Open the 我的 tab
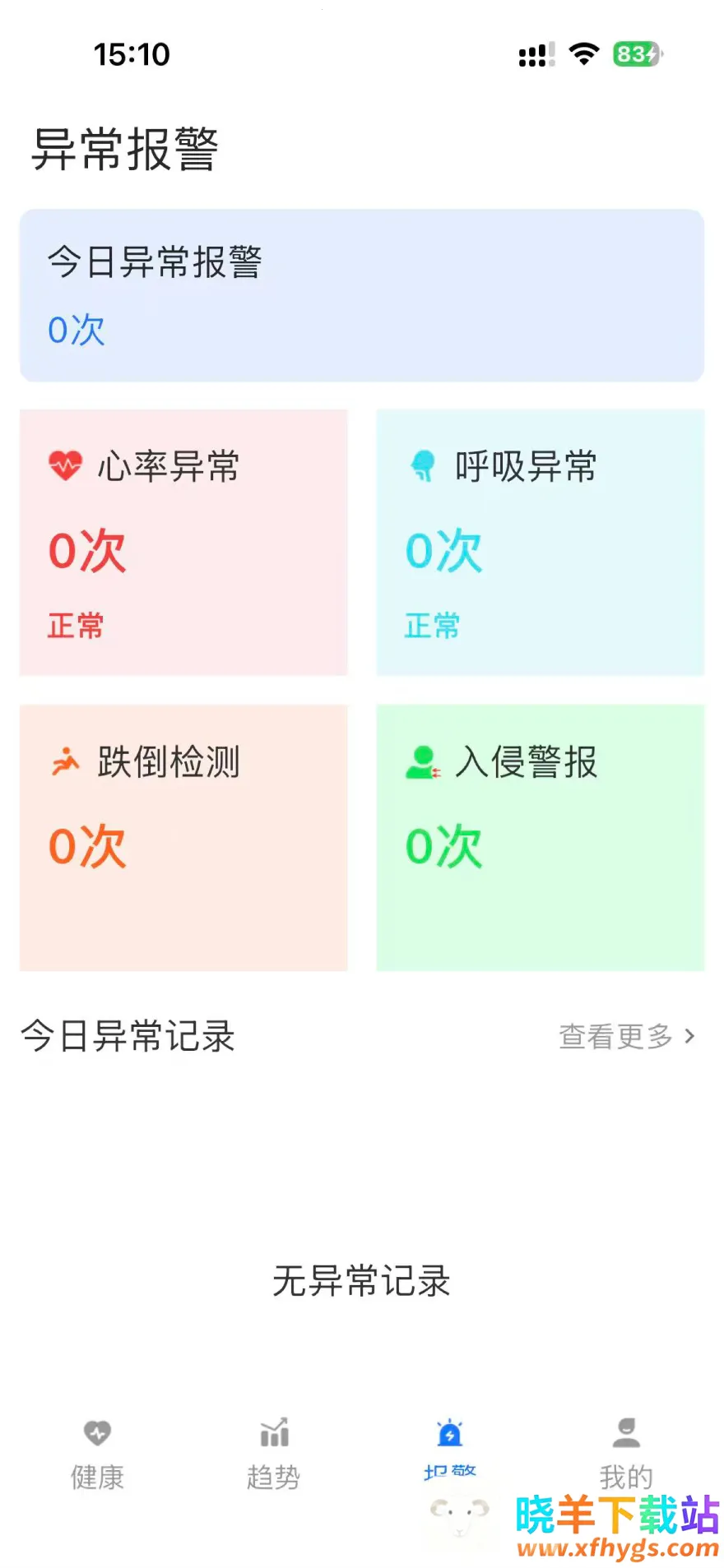The width and height of the screenshot is (724, 1568). point(625,1454)
